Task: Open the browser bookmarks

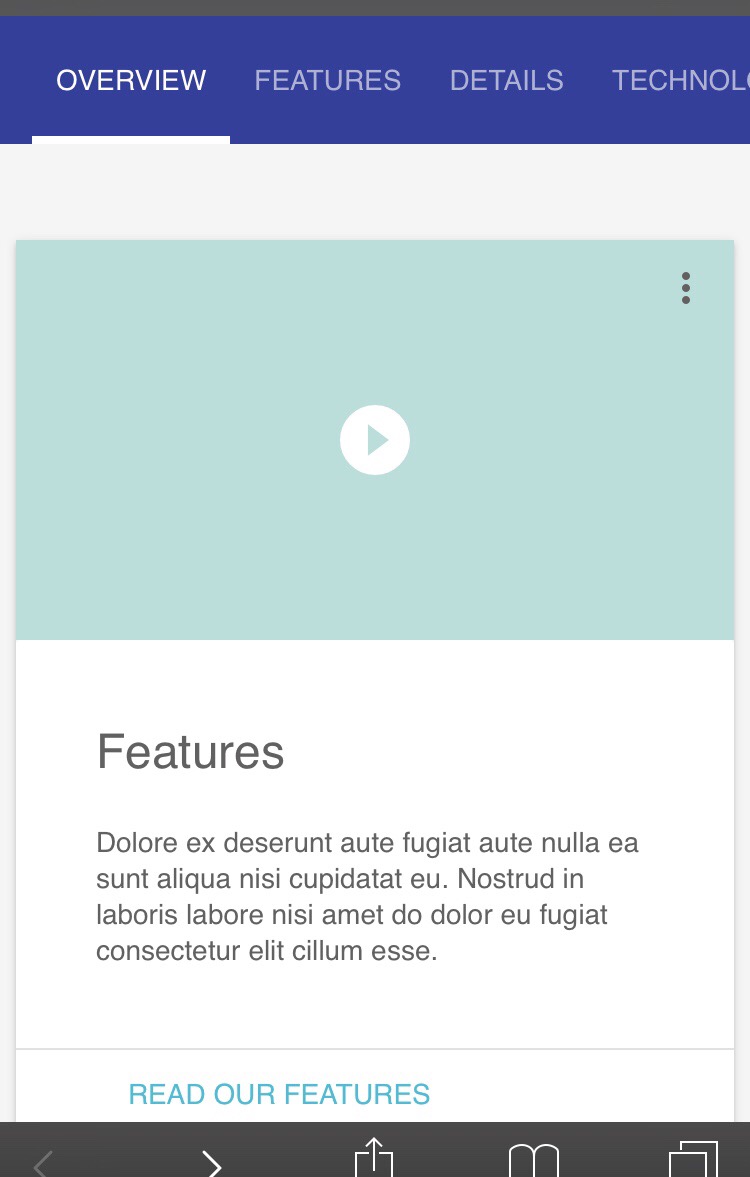Action: [x=534, y=1160]
